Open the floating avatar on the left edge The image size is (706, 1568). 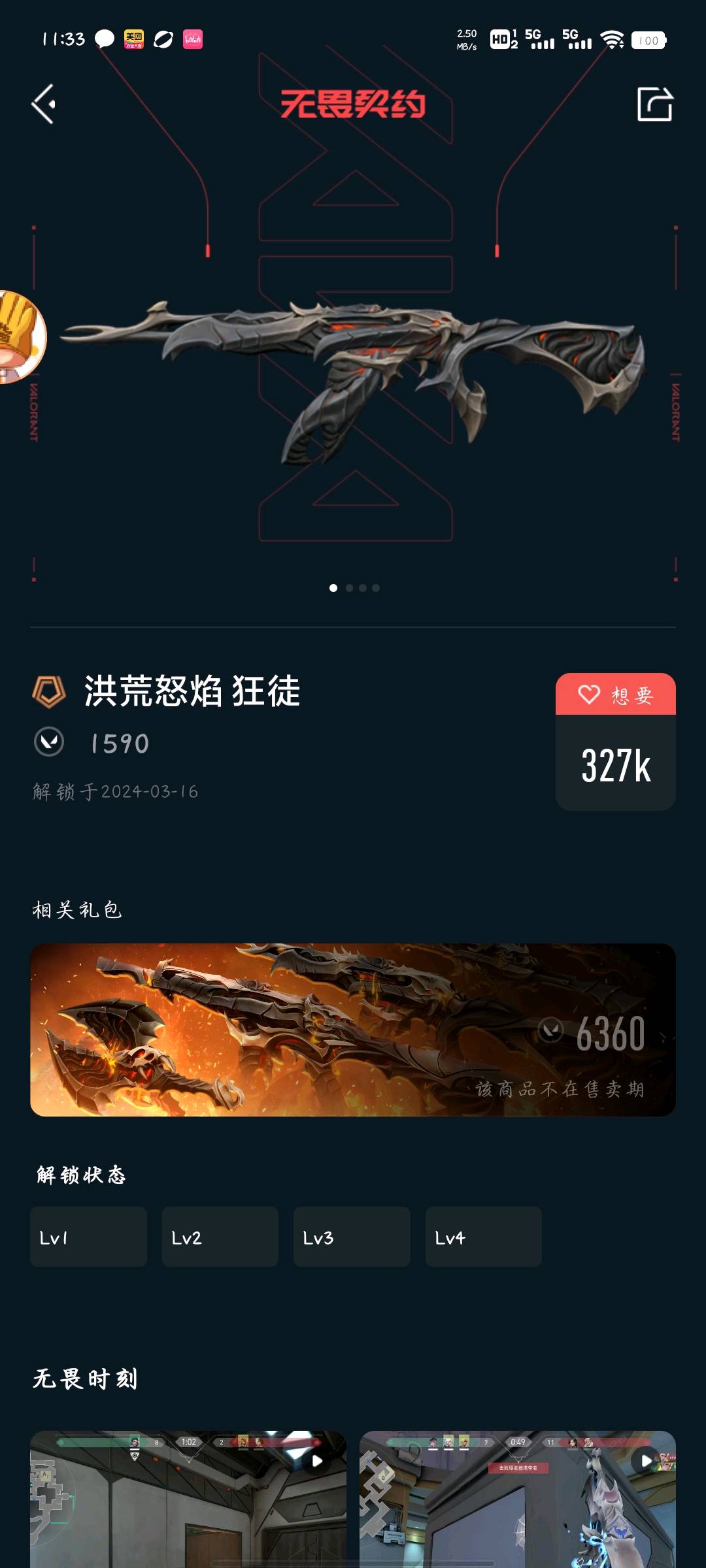tap(20, 336)
